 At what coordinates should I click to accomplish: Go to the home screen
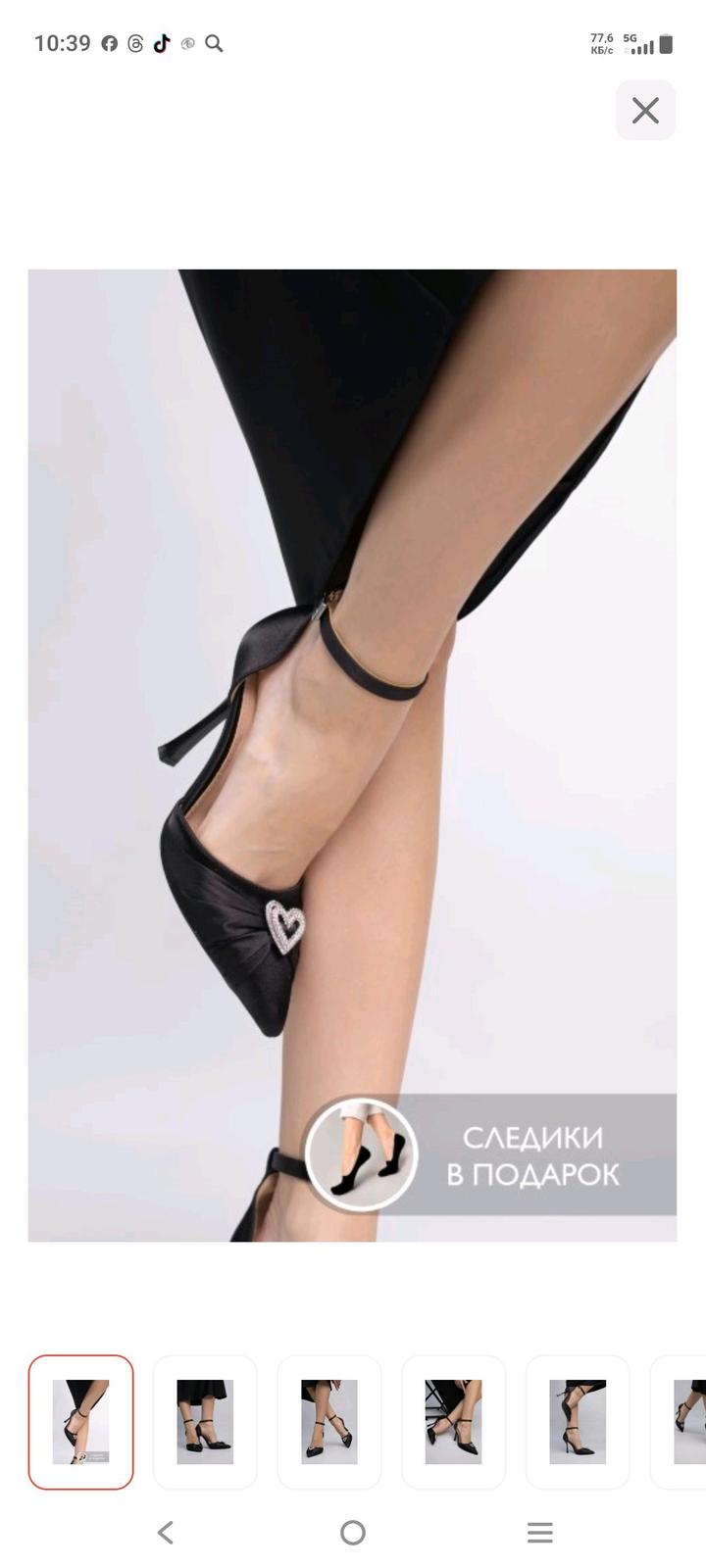coord(353,1532)
